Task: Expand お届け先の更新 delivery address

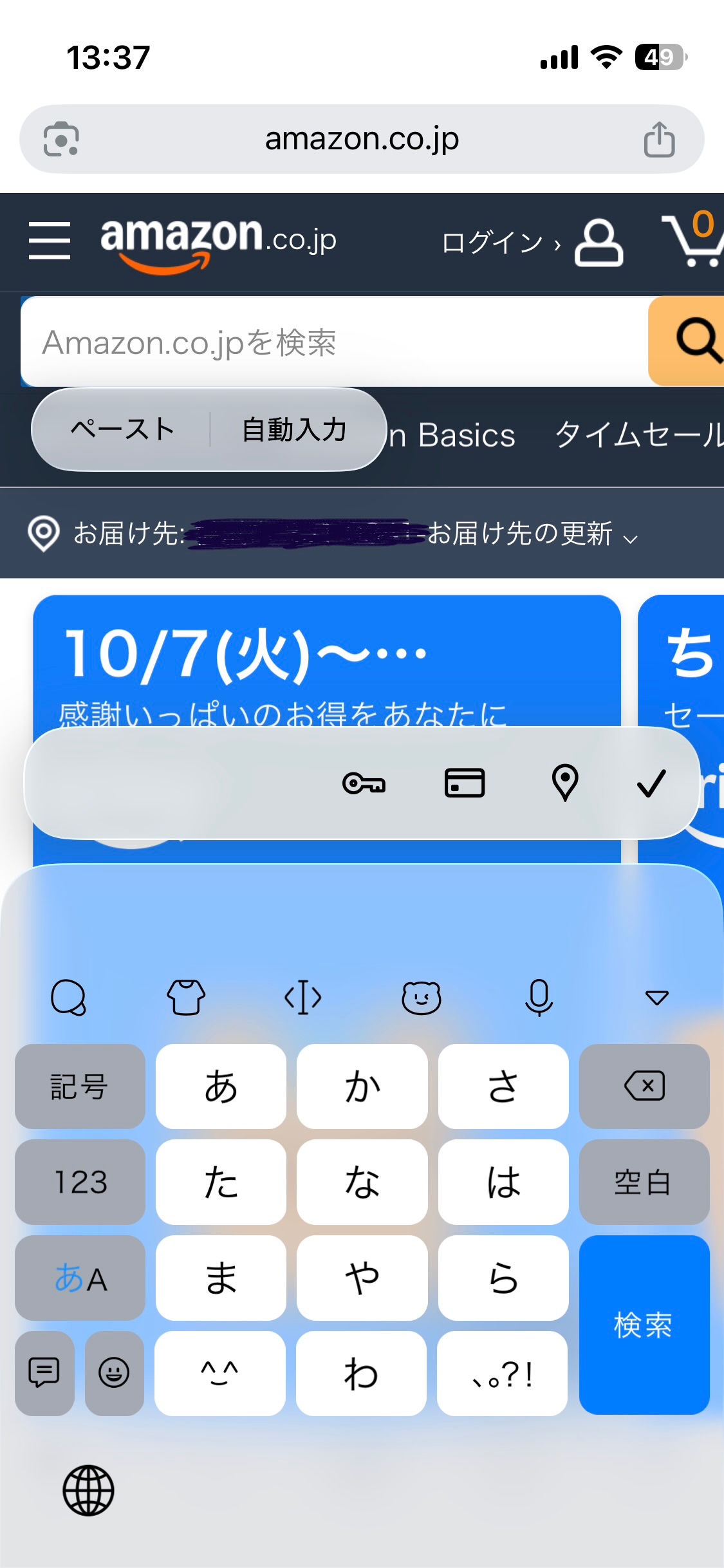Action: pos(532,534)
